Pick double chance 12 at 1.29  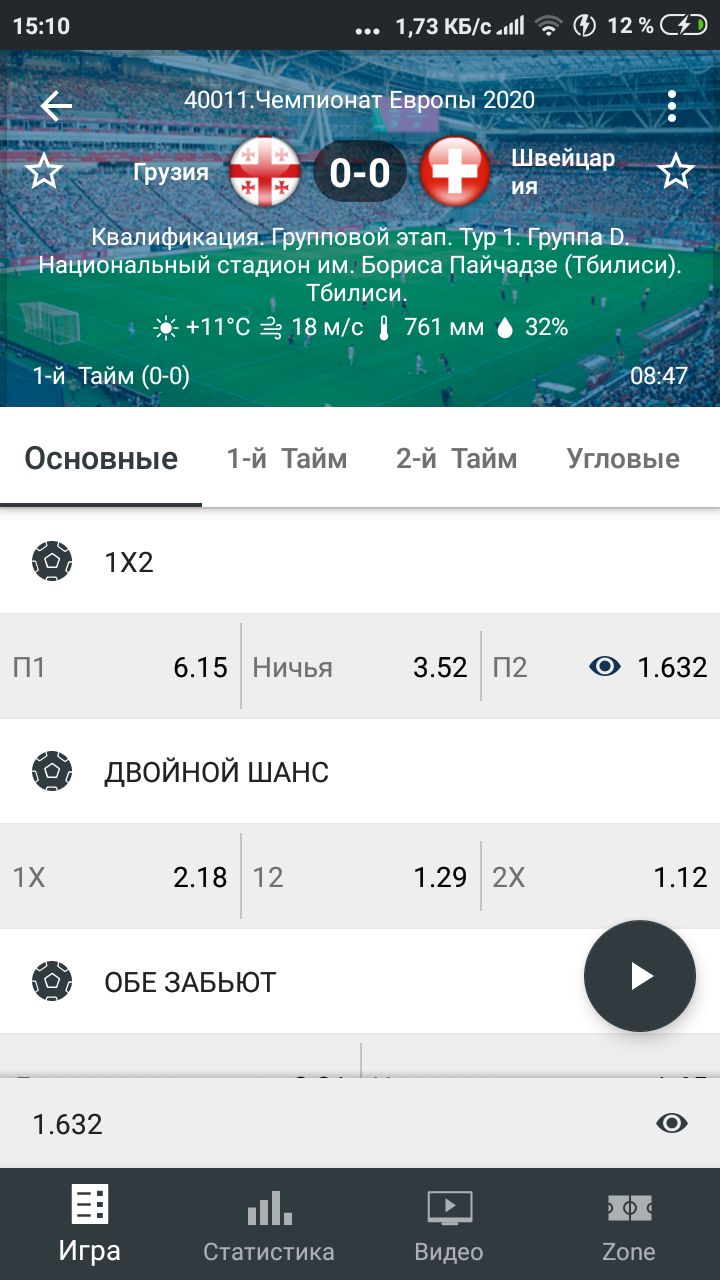pos(360,877)
